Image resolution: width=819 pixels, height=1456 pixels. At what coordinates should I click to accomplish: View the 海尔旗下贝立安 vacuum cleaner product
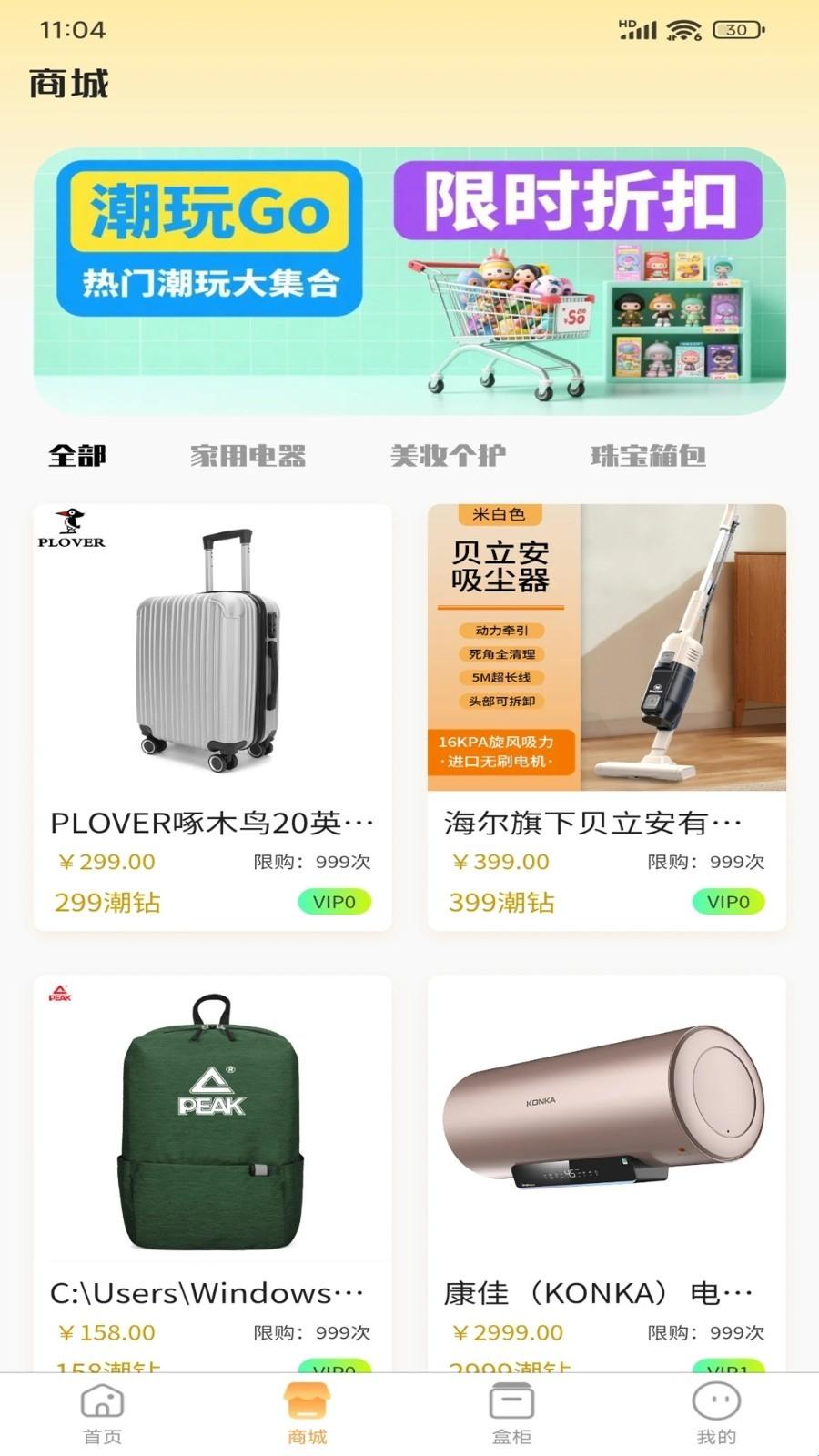point(607,717)
